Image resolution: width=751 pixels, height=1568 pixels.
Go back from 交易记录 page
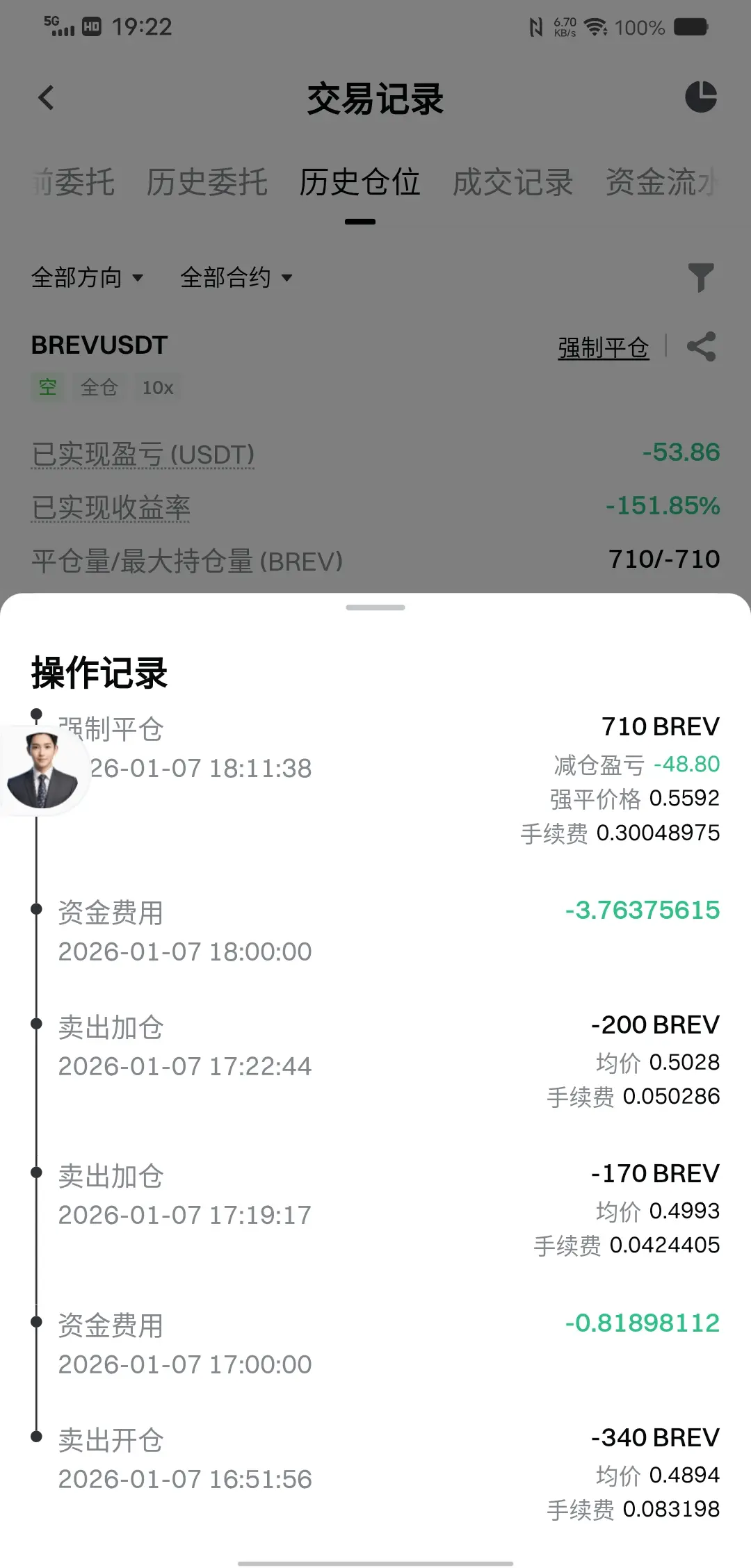coord(46,98)
